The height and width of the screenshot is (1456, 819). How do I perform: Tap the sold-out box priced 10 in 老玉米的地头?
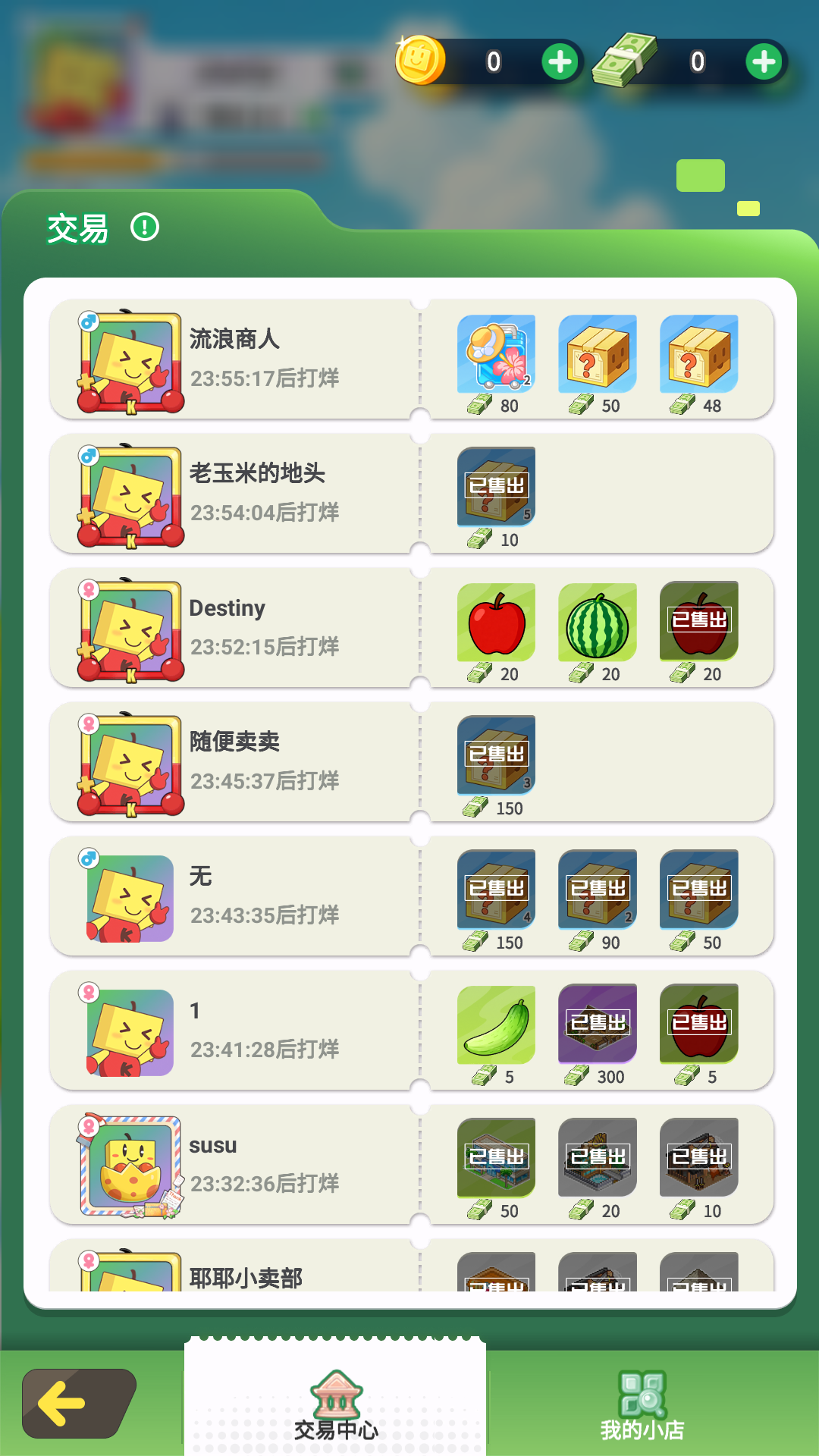495,485
